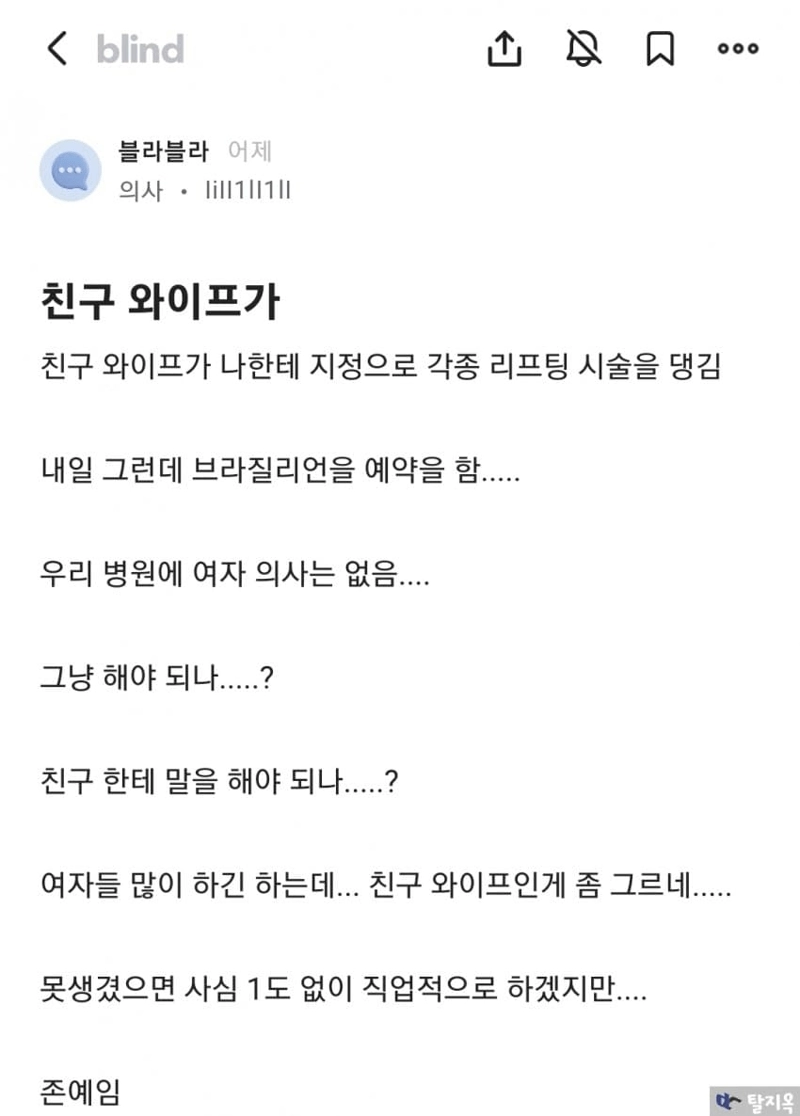This screenshot has height=1116, width=800.
Task: Open the three-dot more options menu
Action: click(x=737, y=48)
